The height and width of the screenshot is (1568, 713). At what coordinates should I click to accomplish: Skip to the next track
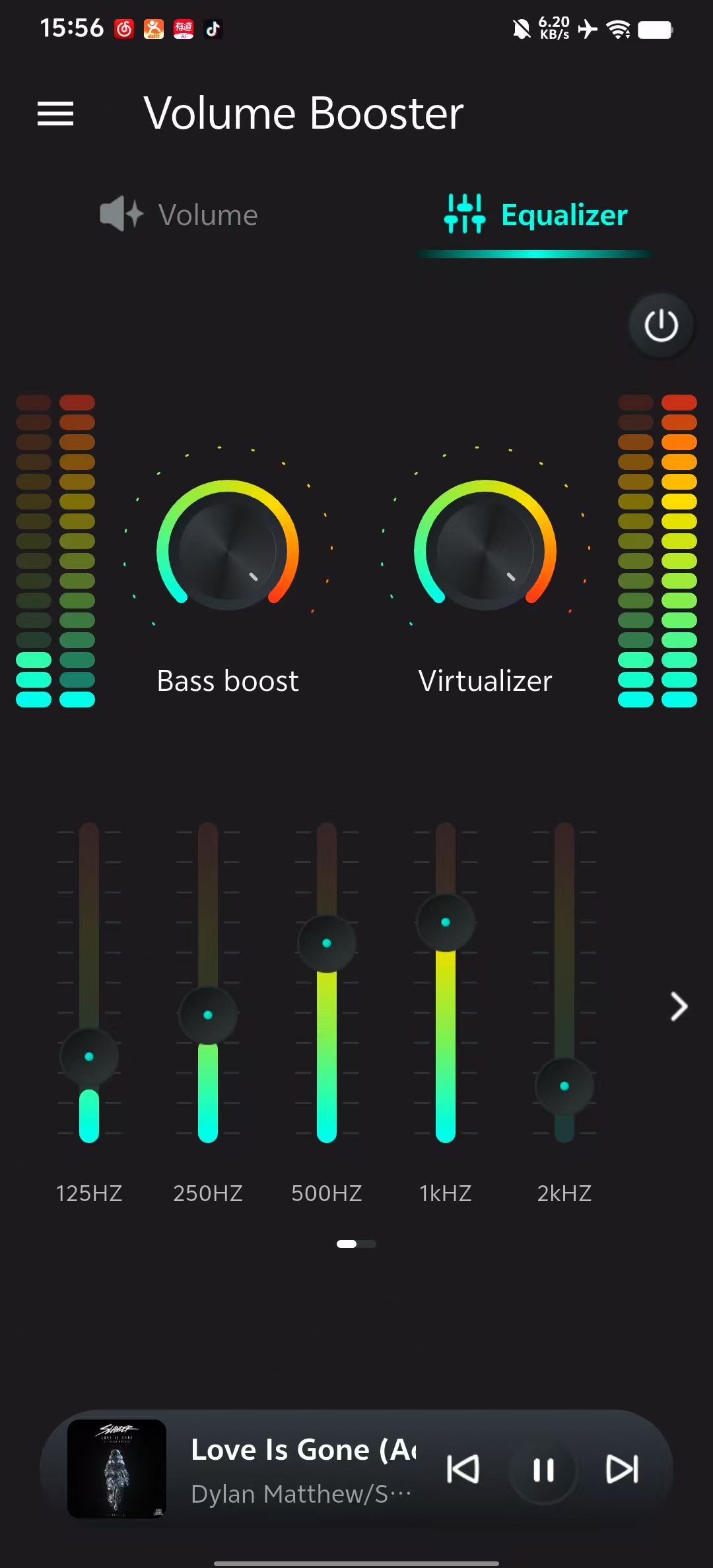point(622,1469)
